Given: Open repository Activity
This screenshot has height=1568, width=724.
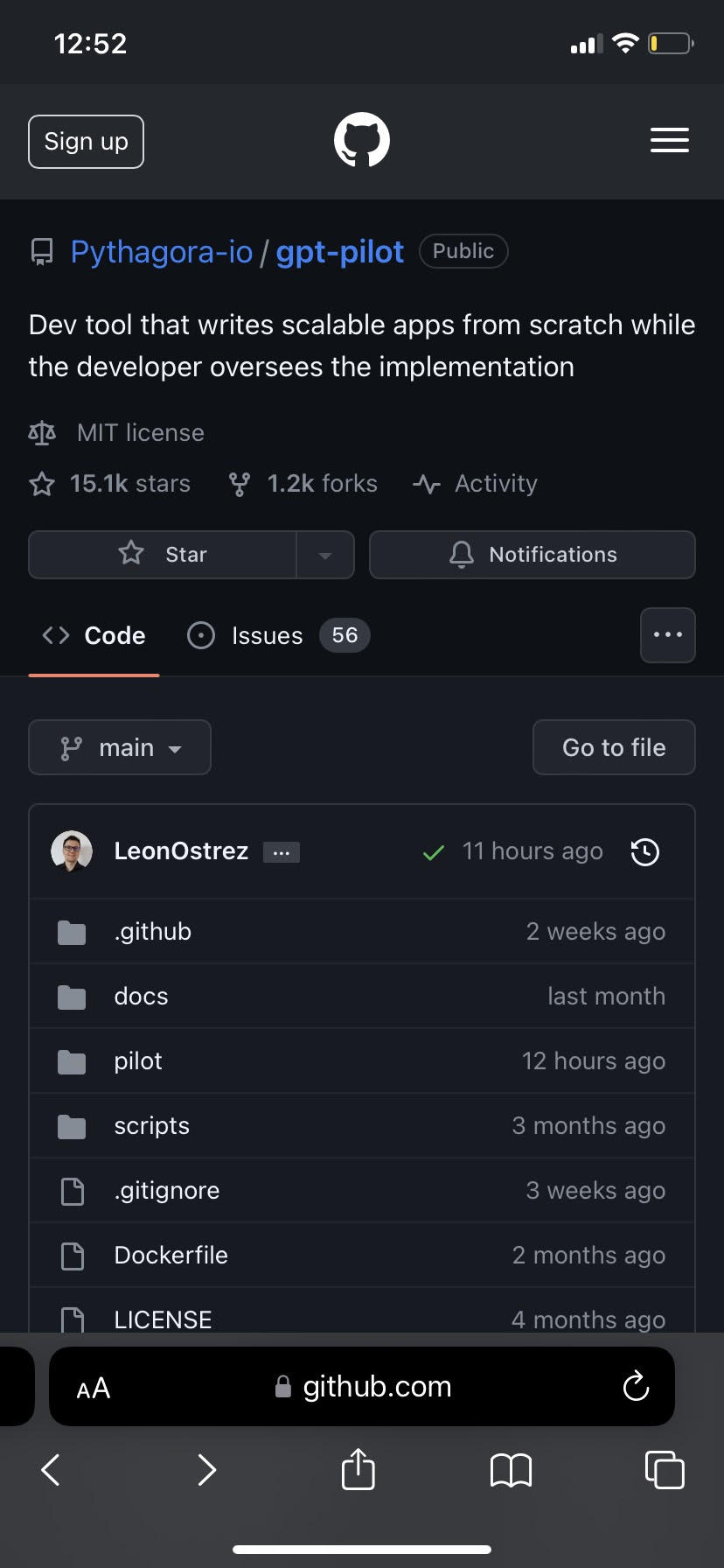Looking at the screenshot, I should pyautogui.click(x=495, y=483).
